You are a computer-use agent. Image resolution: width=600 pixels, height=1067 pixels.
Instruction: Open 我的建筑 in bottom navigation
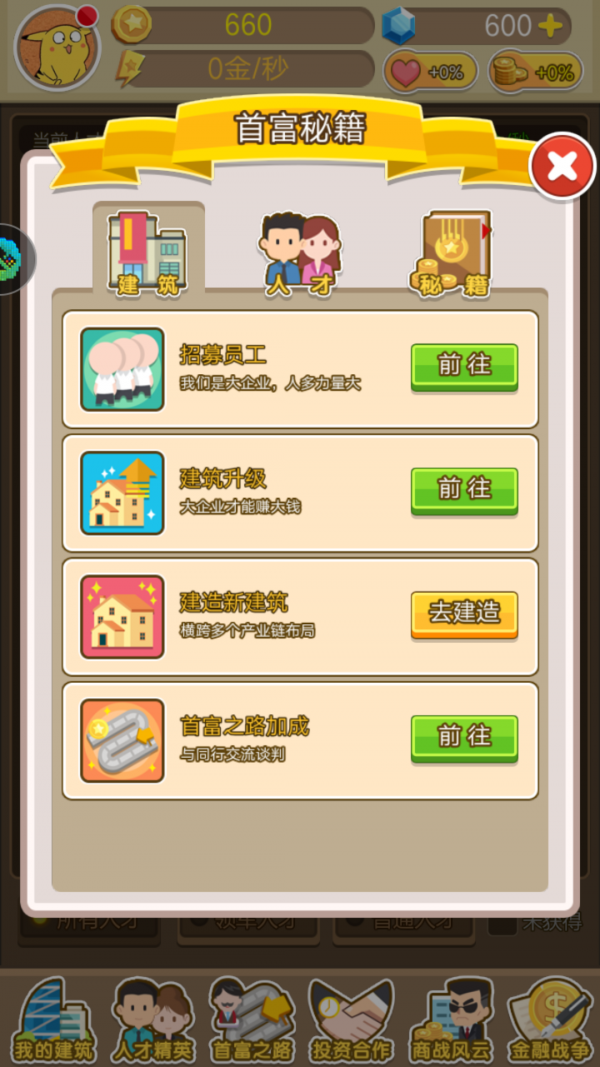(x=52, y=1020)
